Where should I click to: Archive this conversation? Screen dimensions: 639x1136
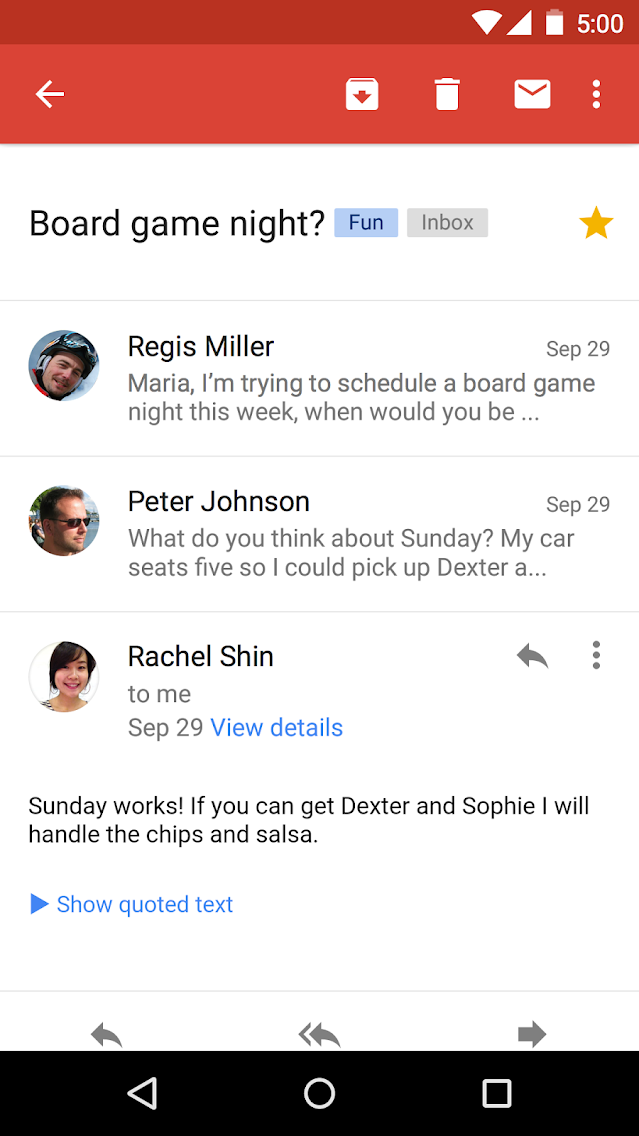[x=362, y=94]
